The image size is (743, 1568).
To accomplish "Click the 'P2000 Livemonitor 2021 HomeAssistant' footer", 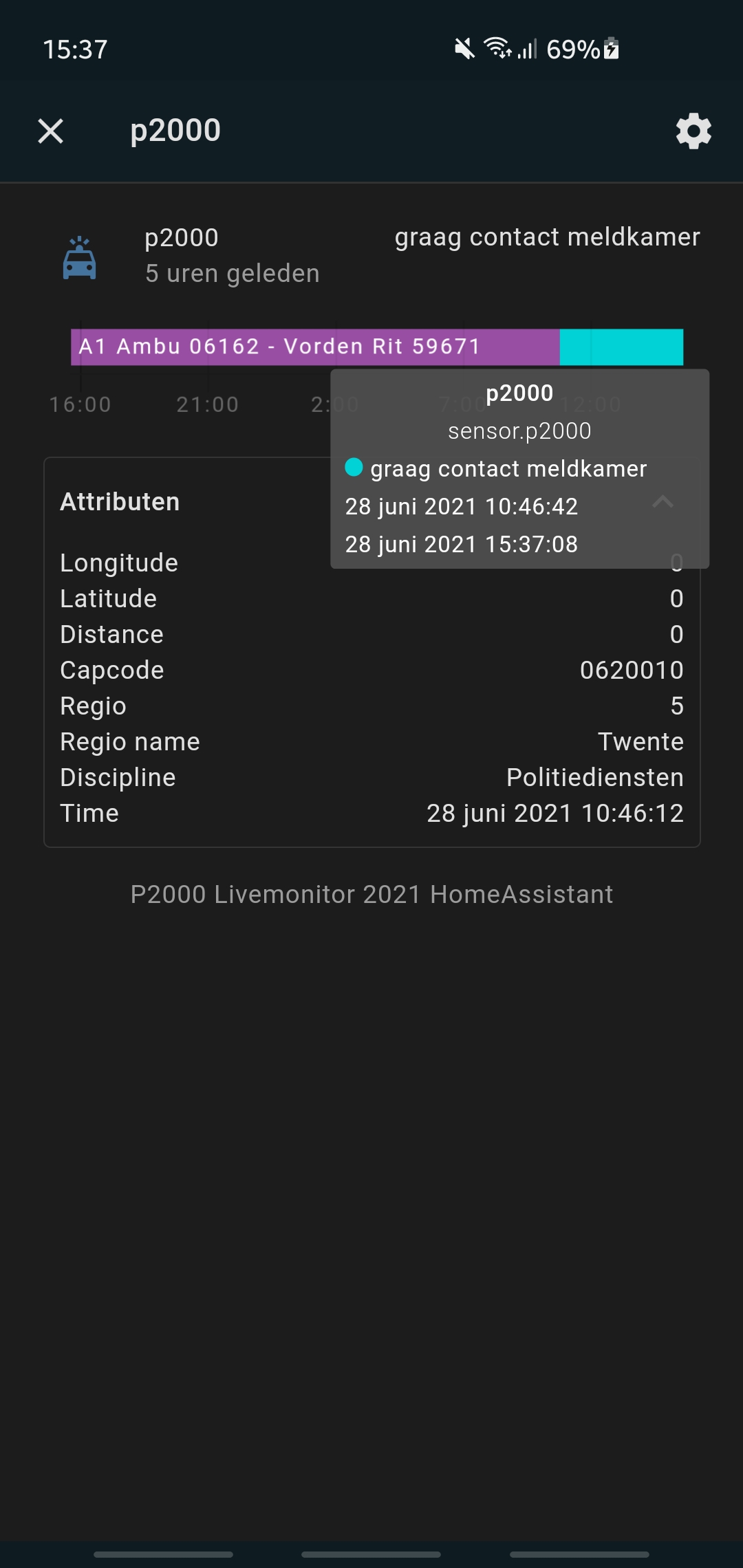I will pos(371,893).
